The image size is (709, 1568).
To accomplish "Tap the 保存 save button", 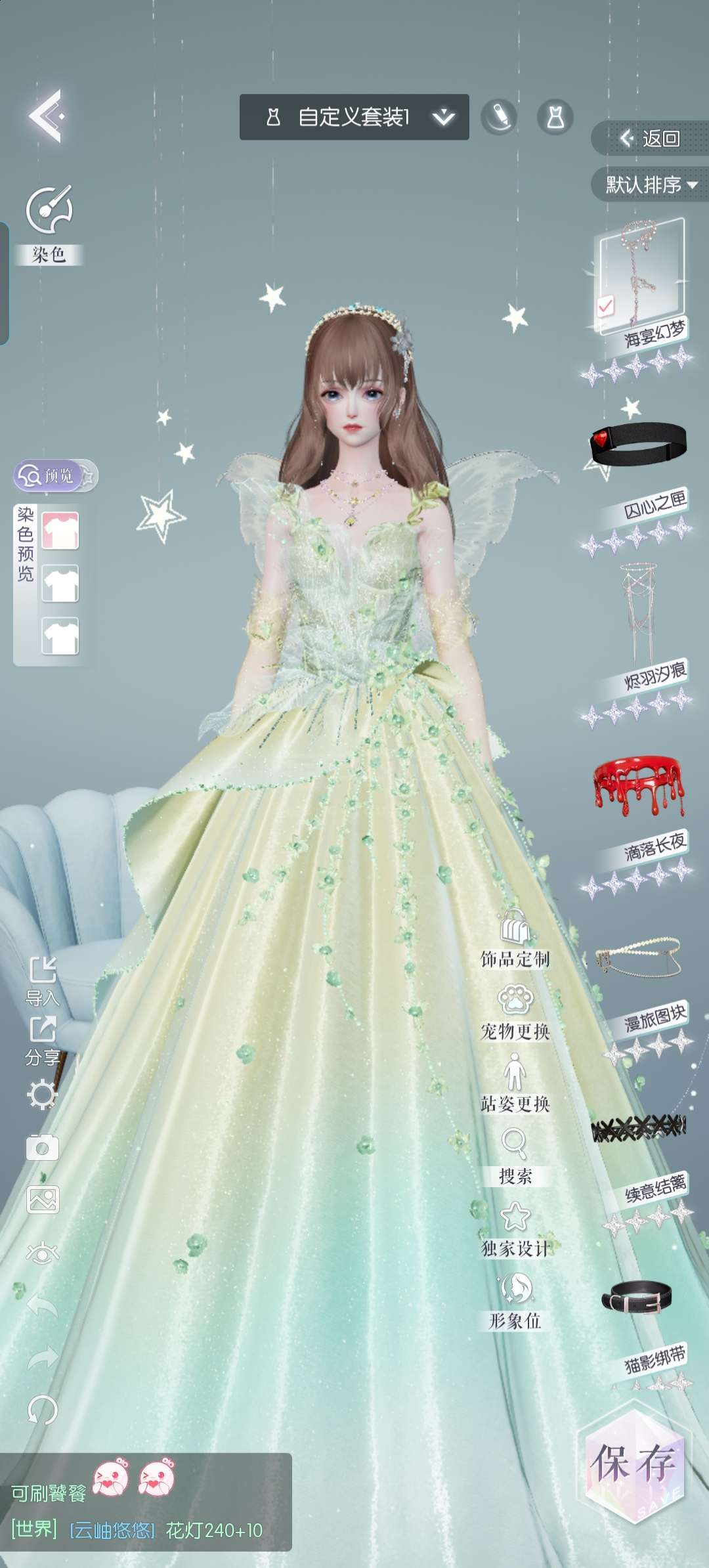I will 634,1463.
